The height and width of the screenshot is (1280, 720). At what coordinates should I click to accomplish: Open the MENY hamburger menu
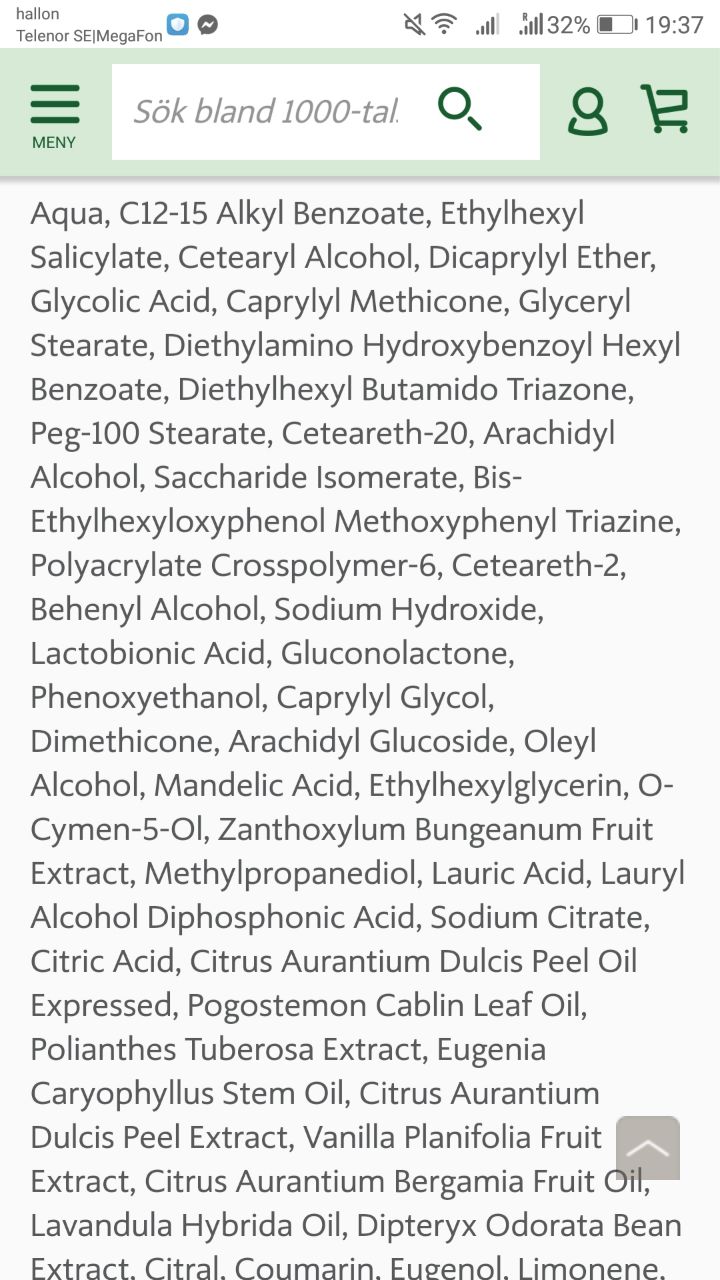point(54,115)
